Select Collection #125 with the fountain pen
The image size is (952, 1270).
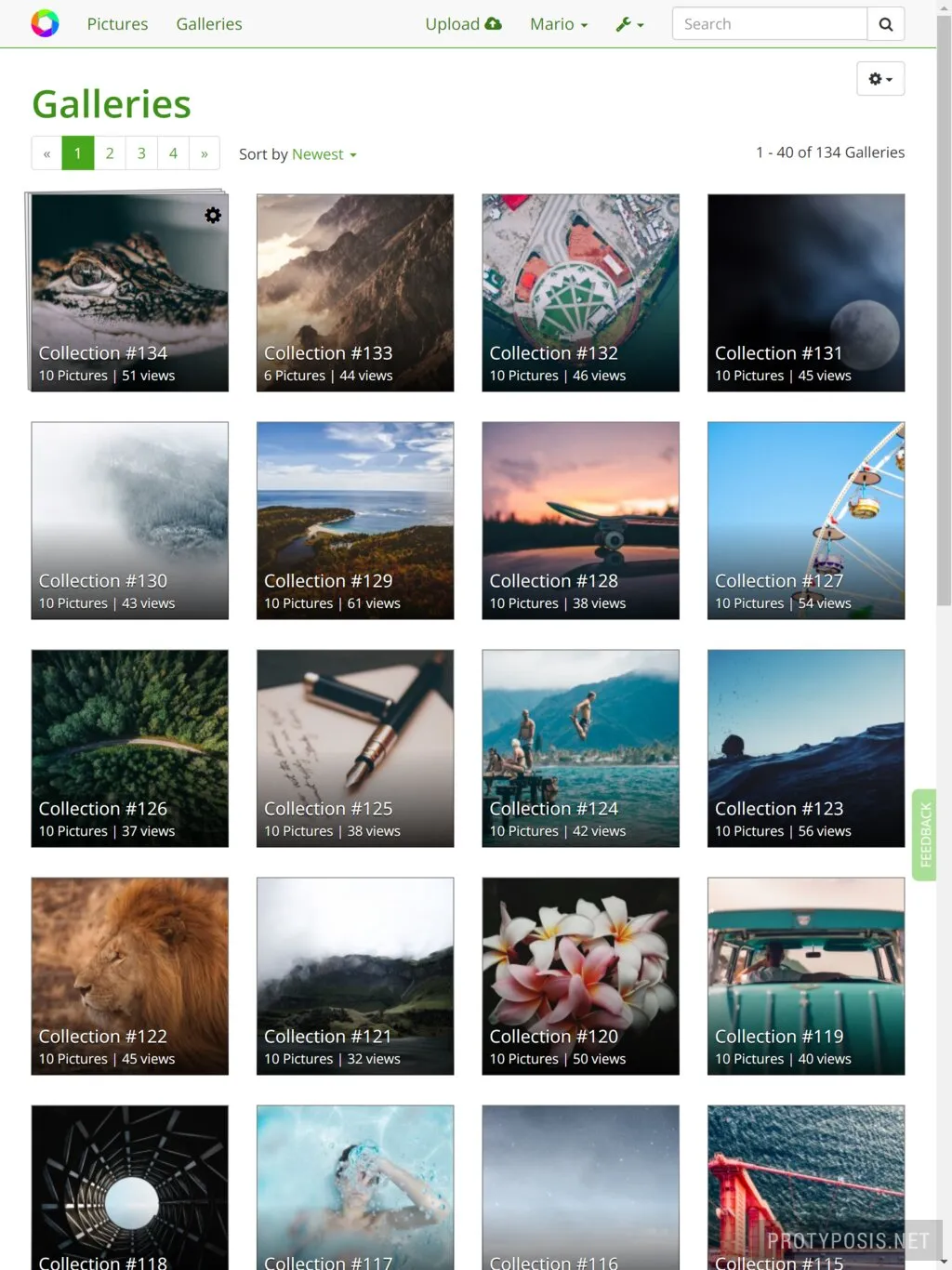coord(355,747)
